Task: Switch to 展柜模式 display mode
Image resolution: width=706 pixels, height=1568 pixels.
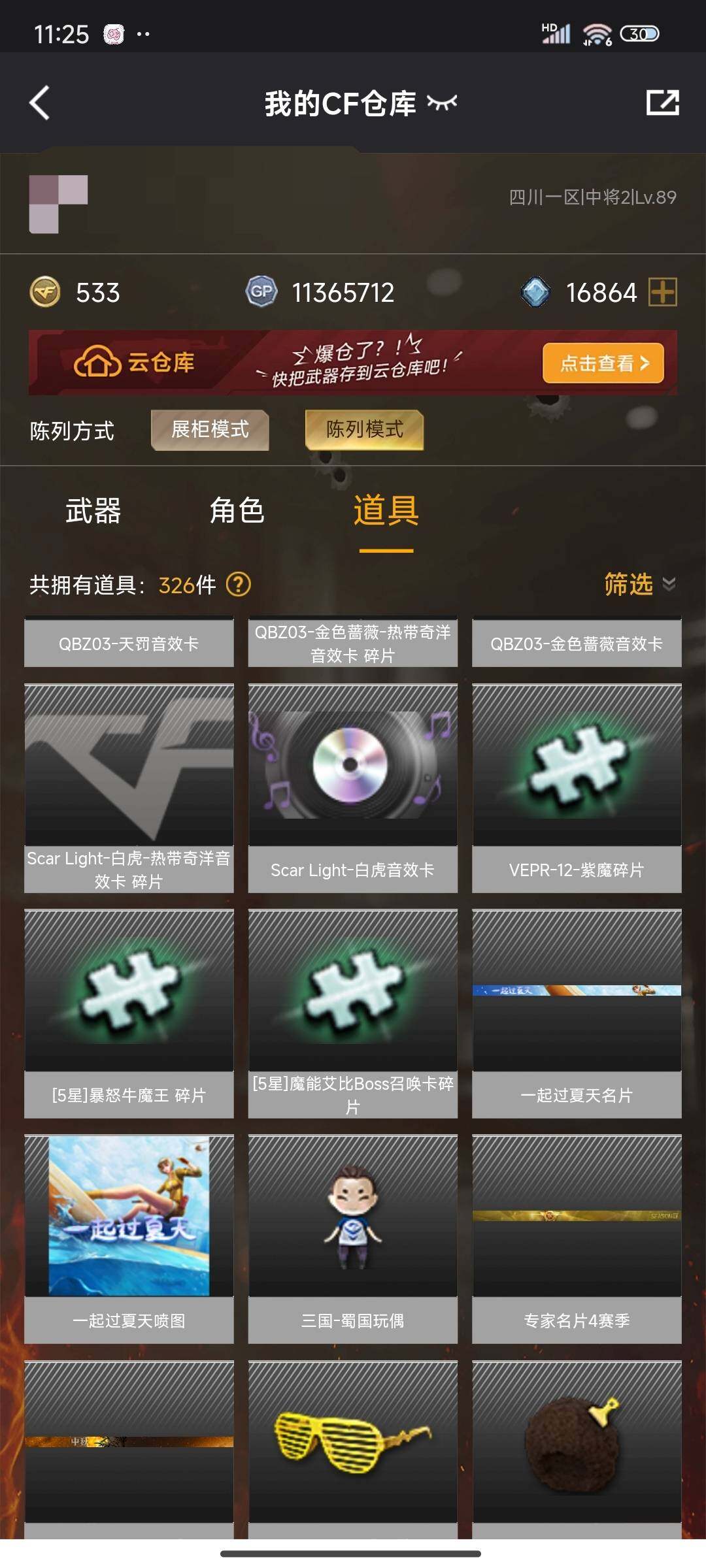Action: coord(210,430)
